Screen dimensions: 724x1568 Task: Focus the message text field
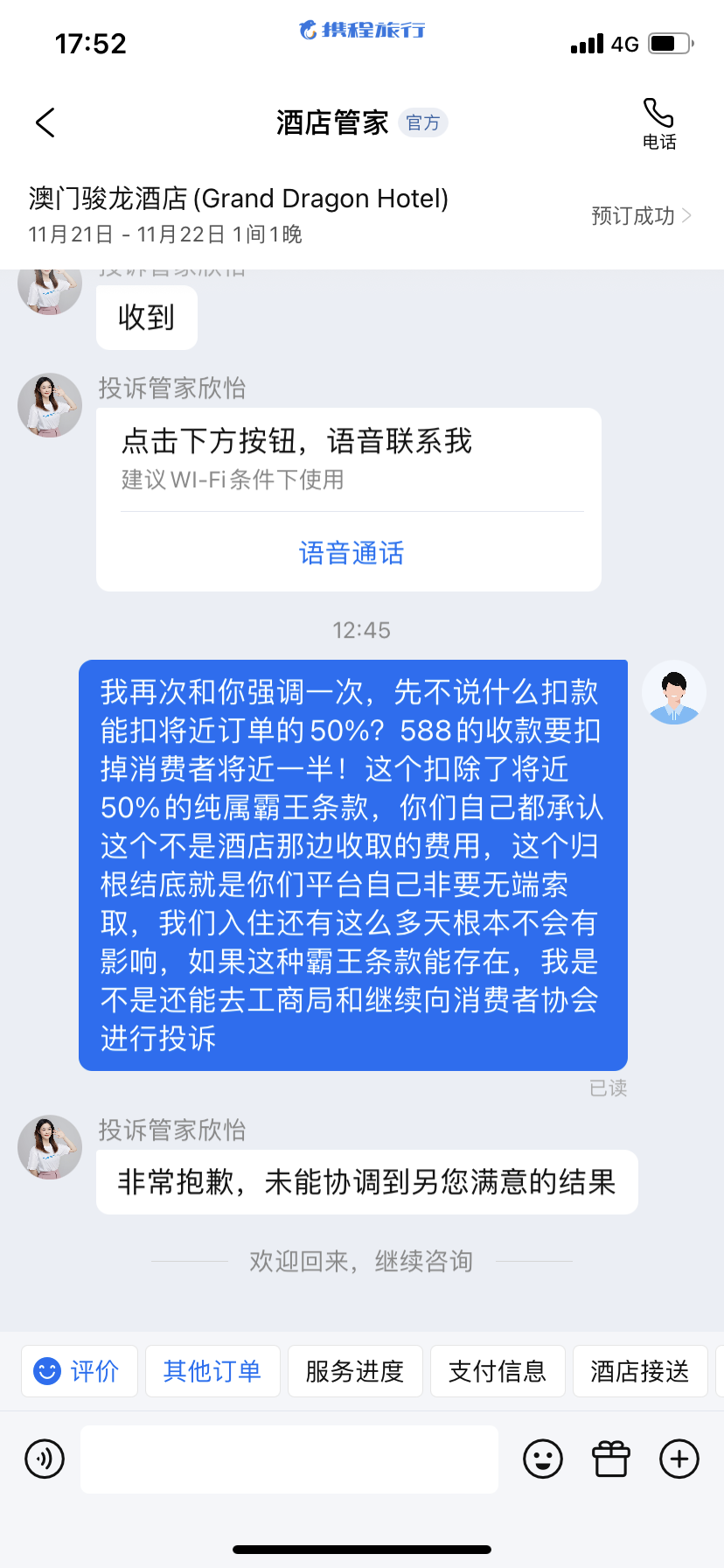(x=289, y=1459)
